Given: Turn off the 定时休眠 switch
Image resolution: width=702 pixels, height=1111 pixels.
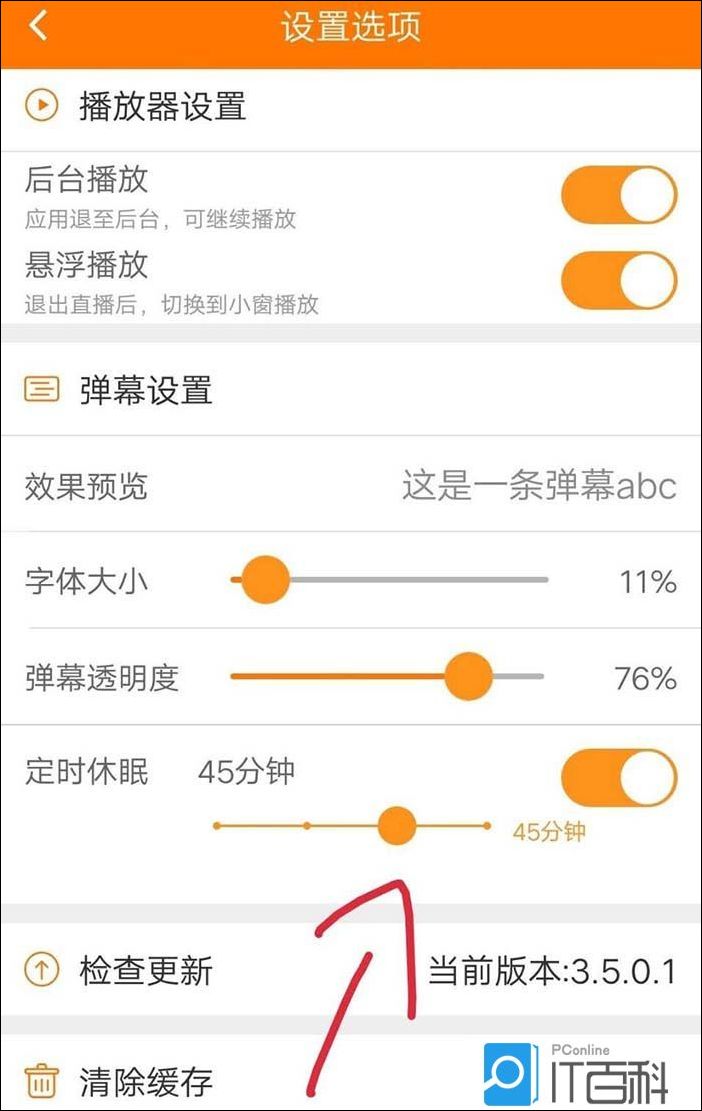Looking at the screenshot, I should [618, 778].
